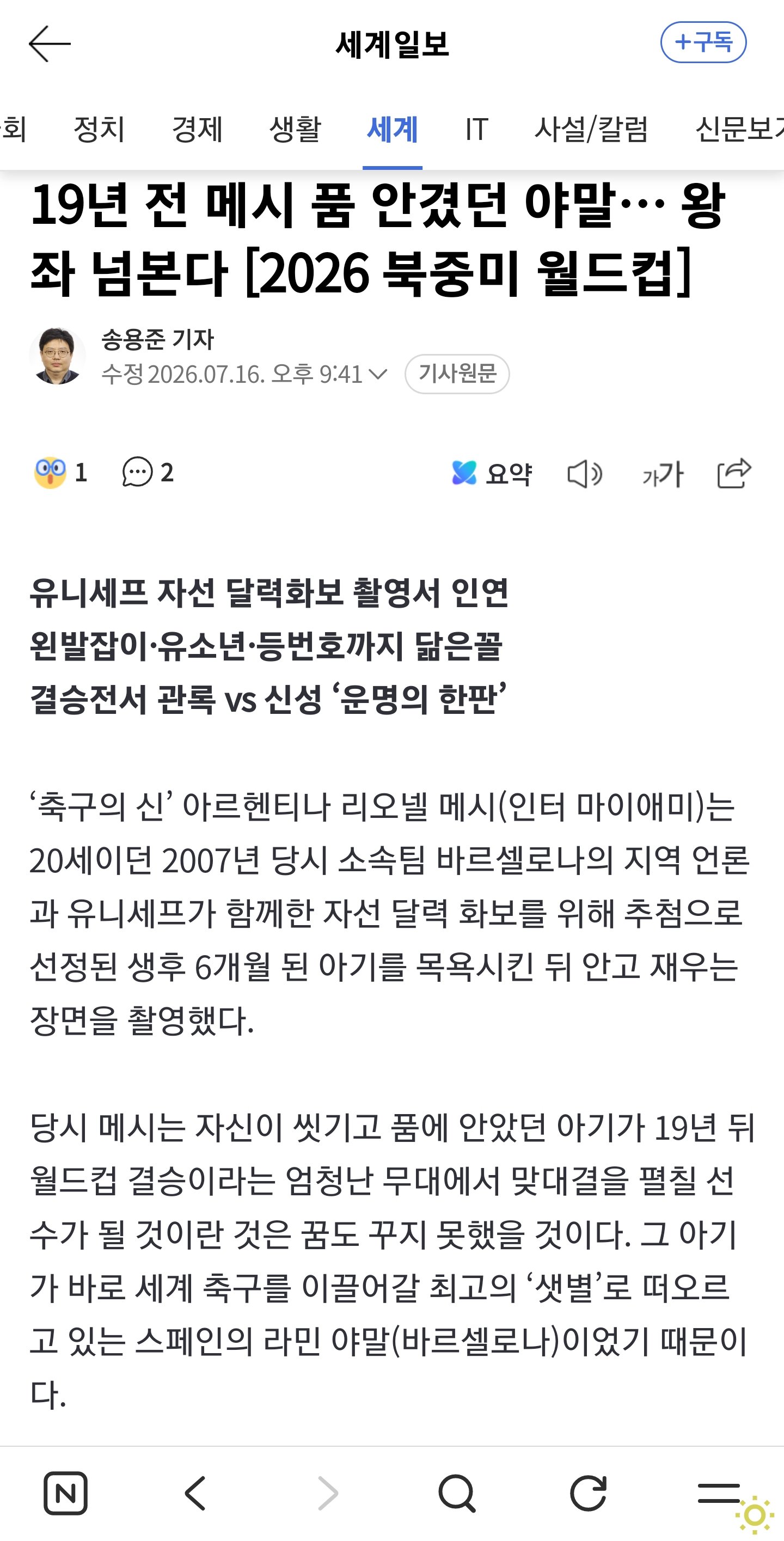Tap the browser back arrow in bottom bar
This screenshot has width=784, height=1541.
point(195,1493)
